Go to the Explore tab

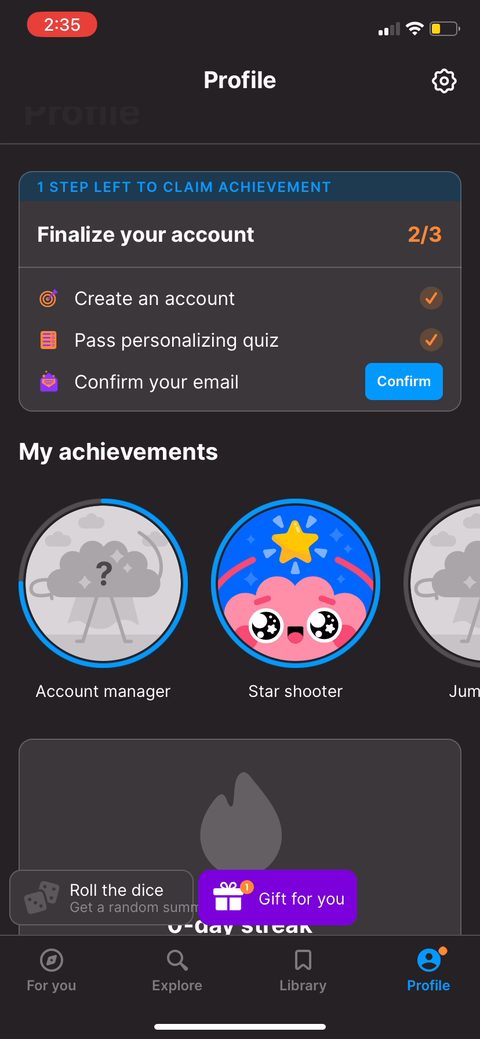(177, 971)
